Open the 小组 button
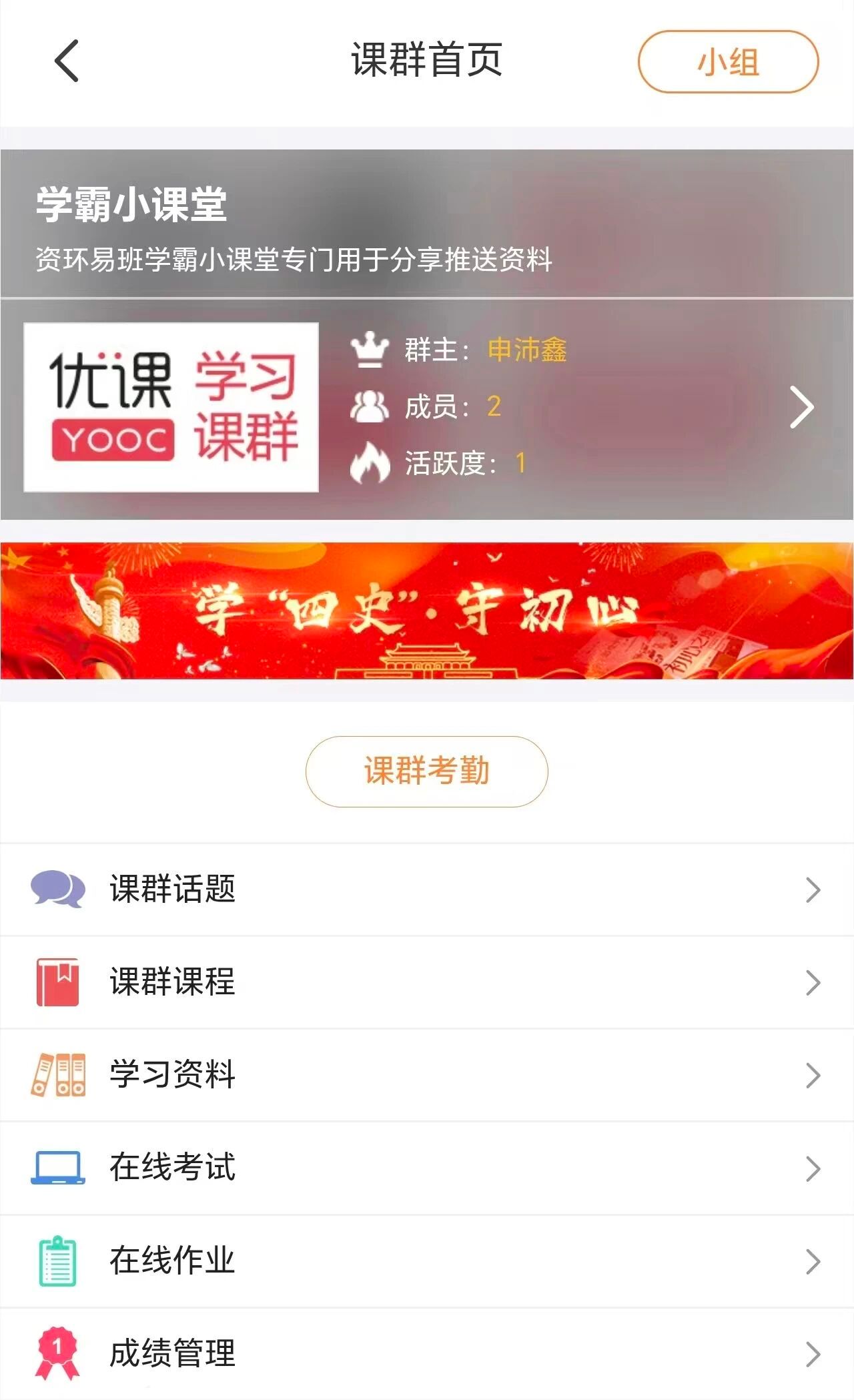 (728, 62)
